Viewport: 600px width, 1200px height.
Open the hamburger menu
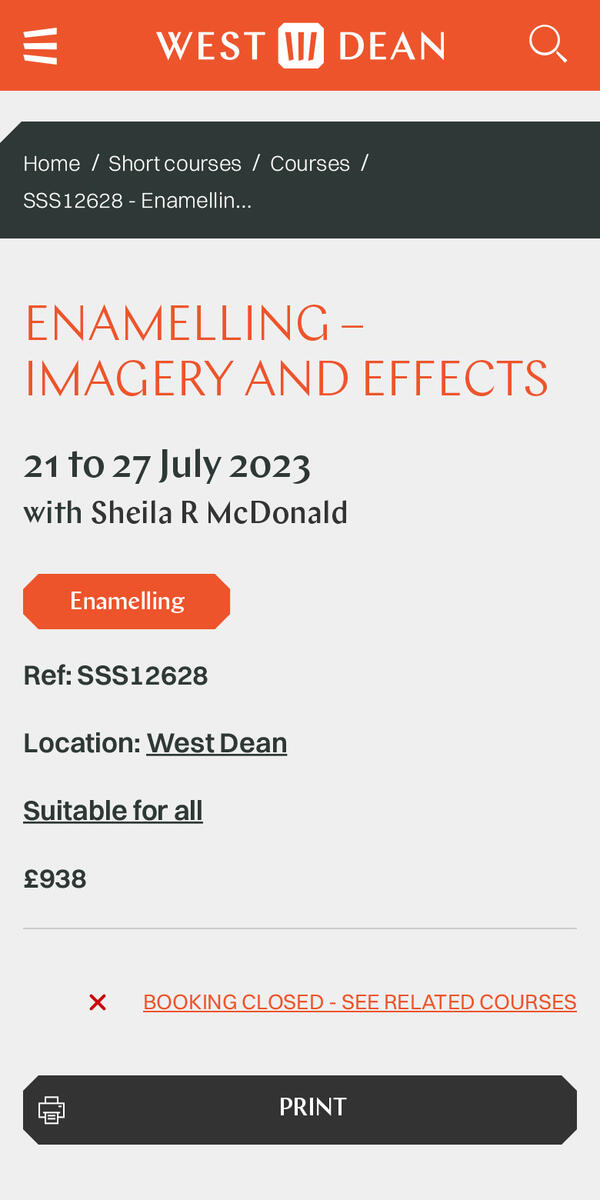[40, 45]
